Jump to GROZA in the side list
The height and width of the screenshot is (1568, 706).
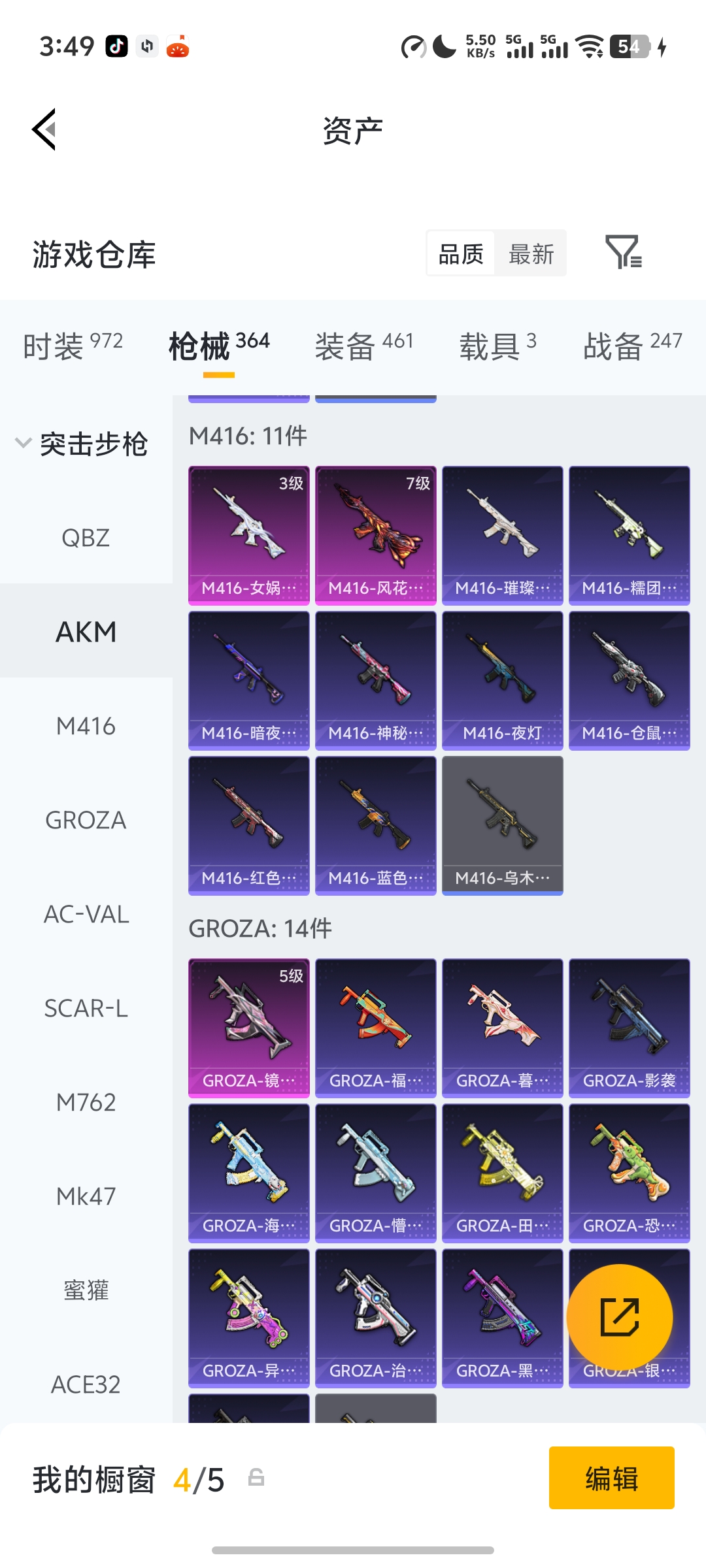click(86, 820)
